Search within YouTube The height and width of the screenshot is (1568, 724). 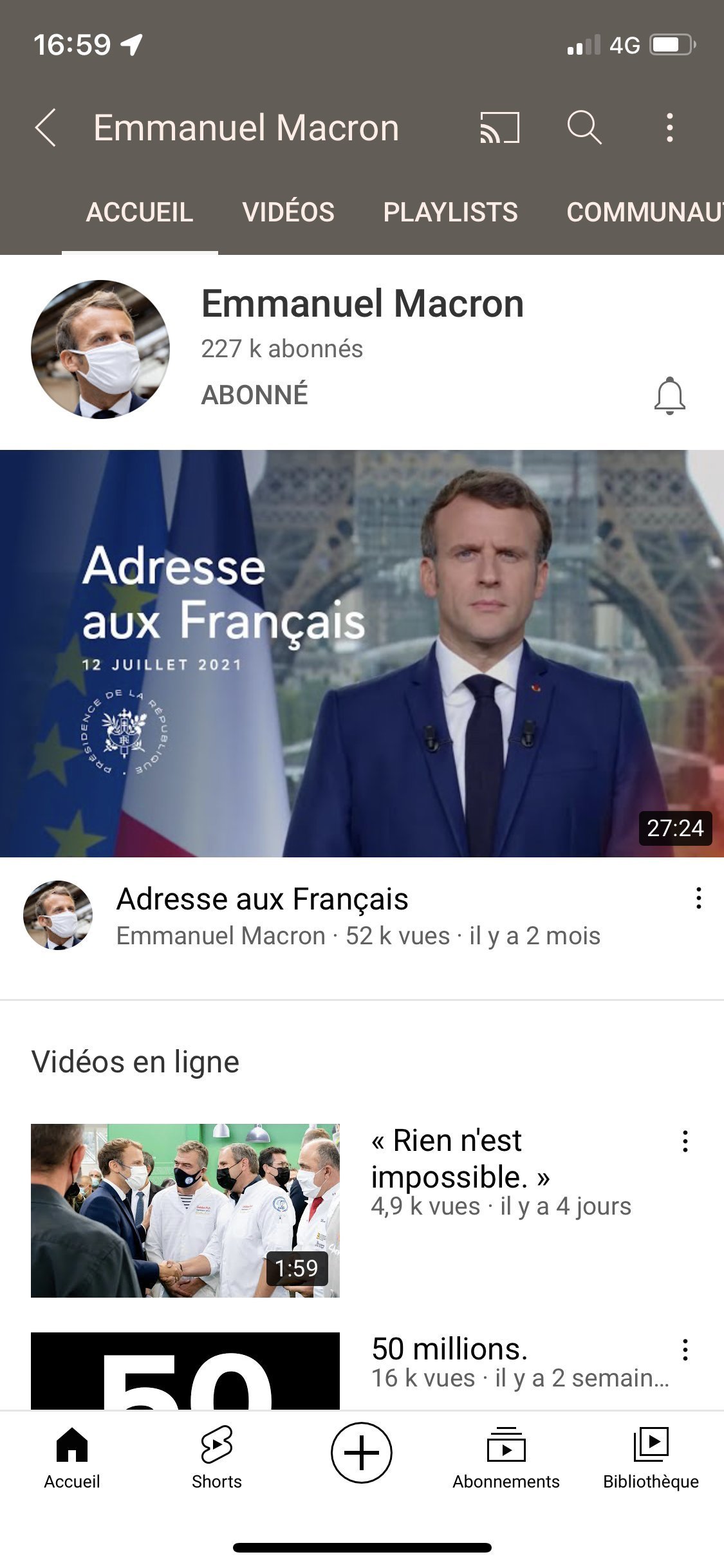pos(584,127)
